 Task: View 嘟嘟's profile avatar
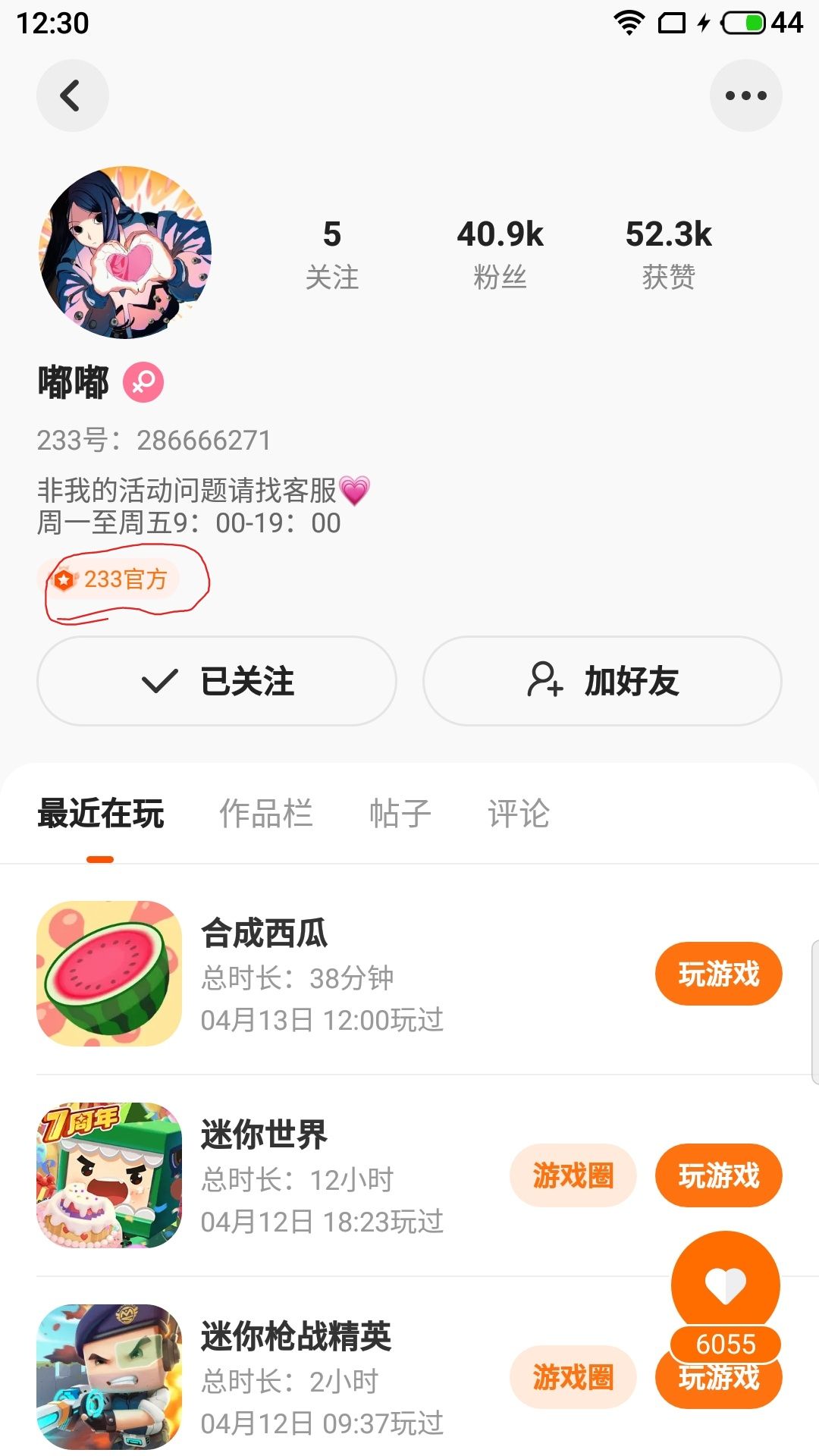tap(125, 253)
